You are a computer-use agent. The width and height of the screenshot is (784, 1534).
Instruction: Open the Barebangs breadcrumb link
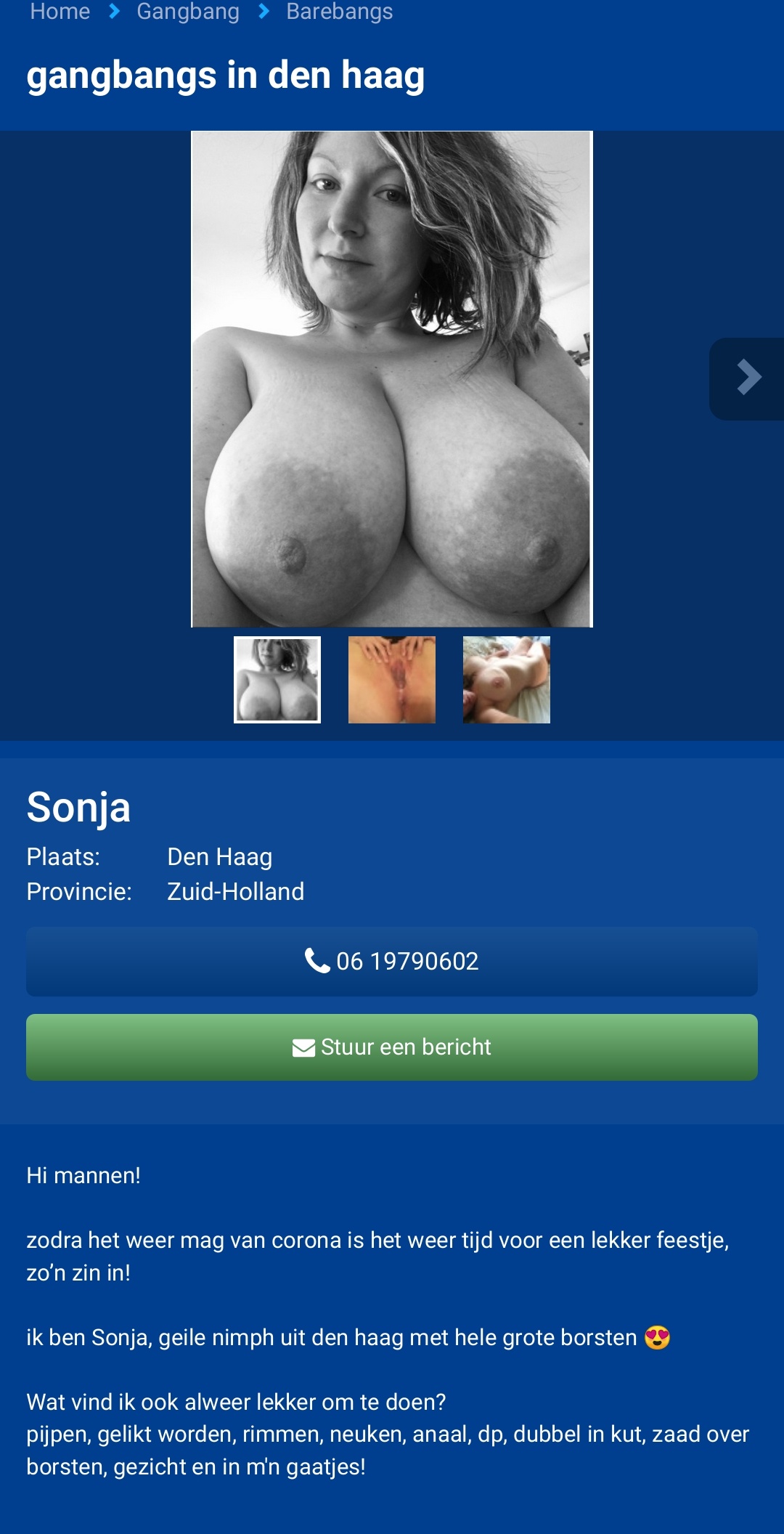click(x=340, y=12)
